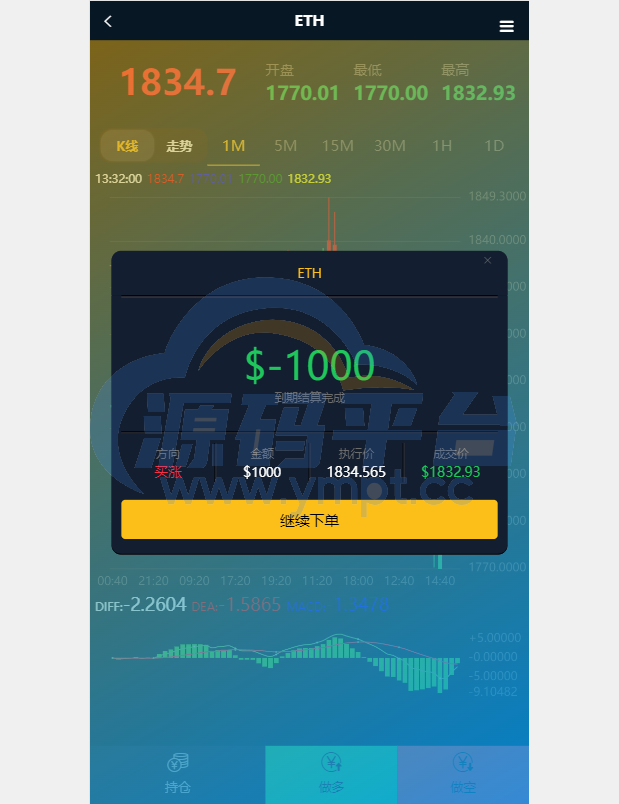Open the hamburger menu

click(x=506, y=27)
